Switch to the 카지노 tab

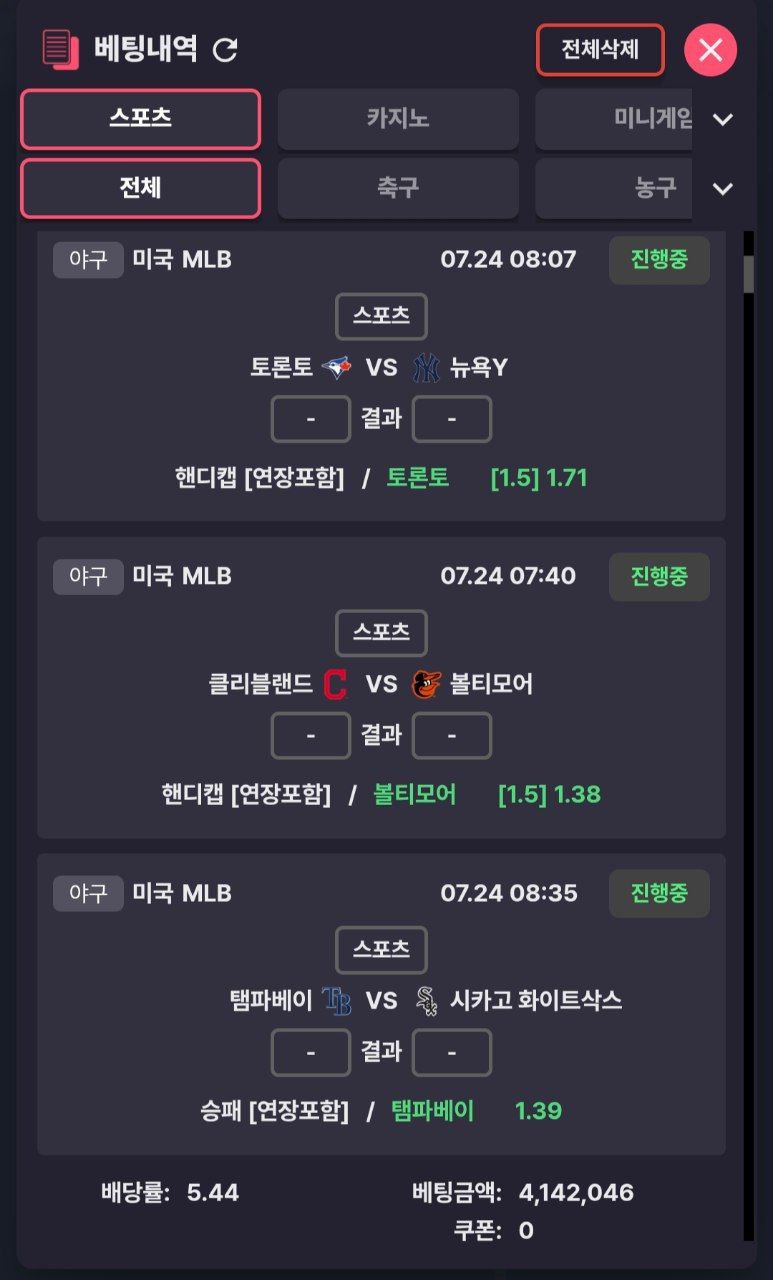[x=398, y=119]
